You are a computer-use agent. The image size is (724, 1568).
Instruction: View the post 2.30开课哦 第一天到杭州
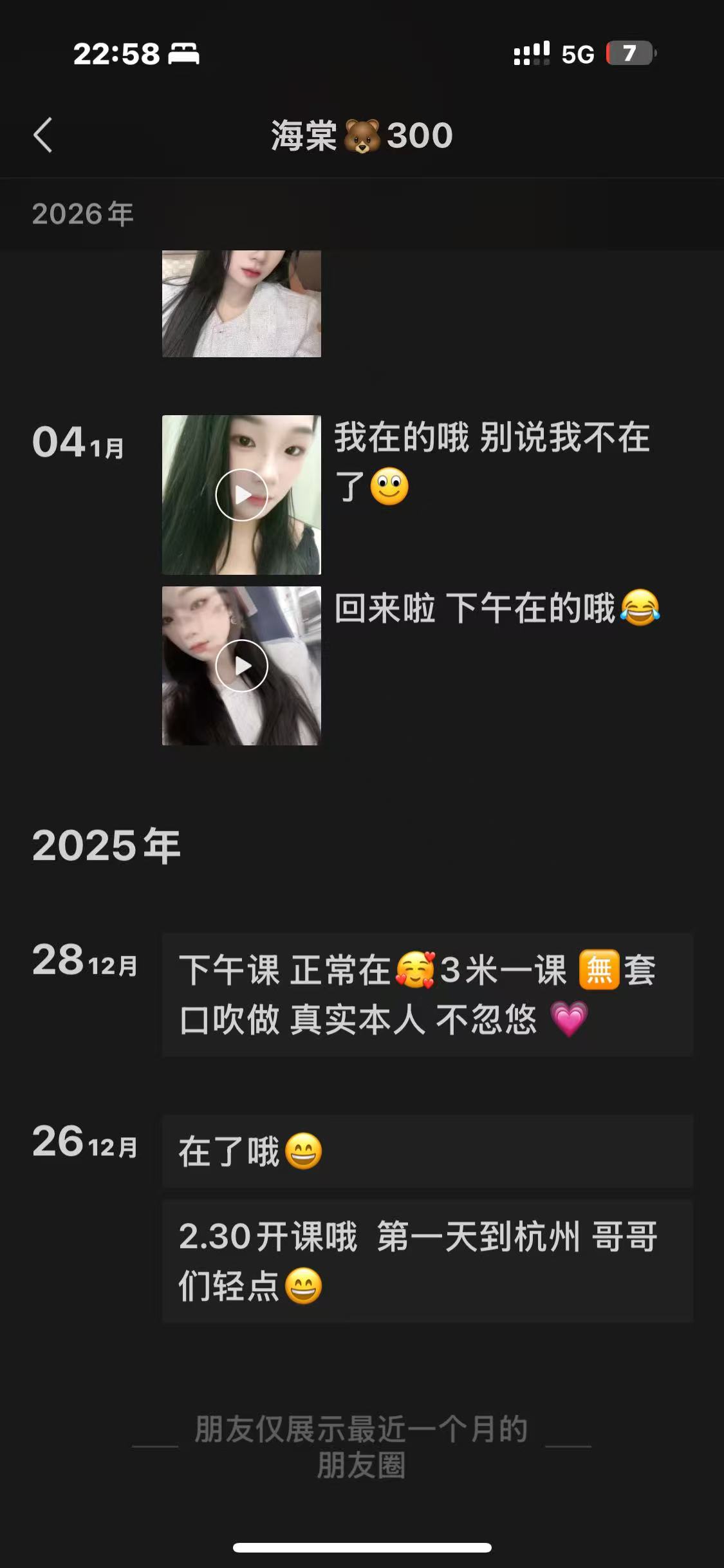tap(427, 1261)
